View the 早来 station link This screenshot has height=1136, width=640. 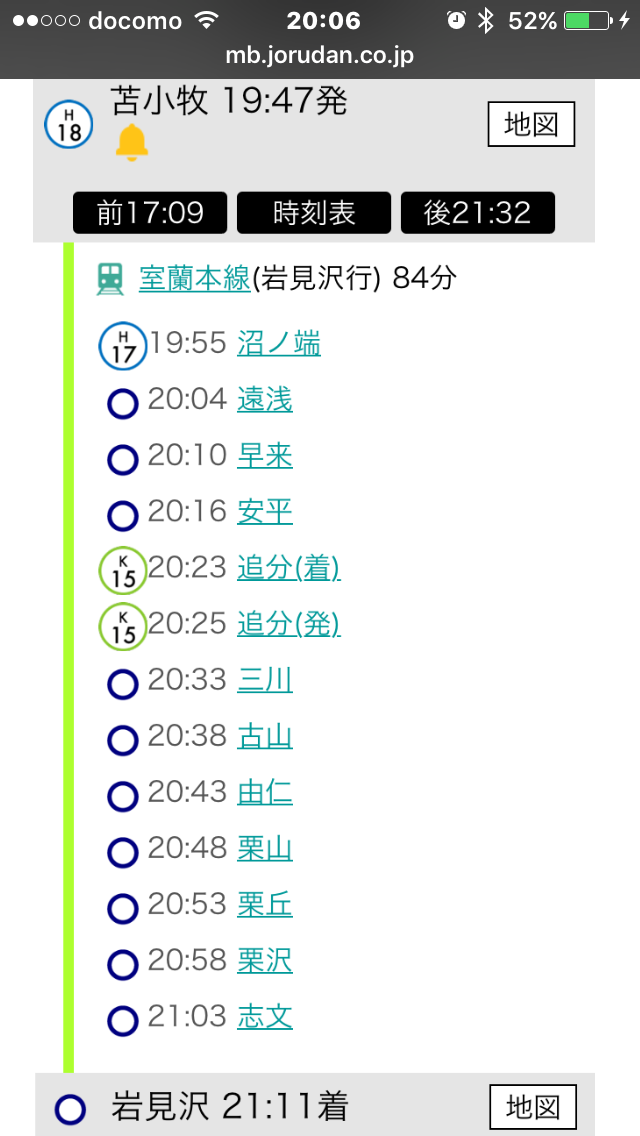pyautogui.click(x=265, y=456)
